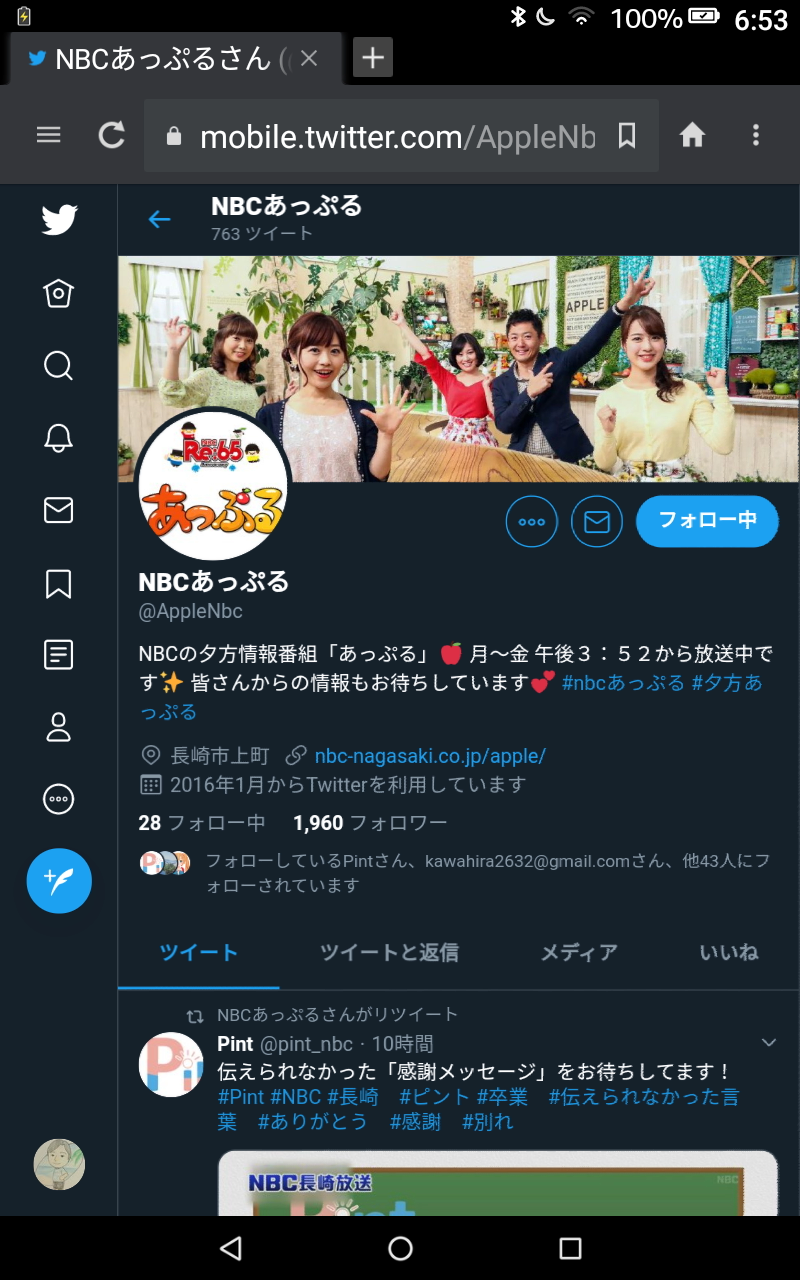The width and height of the screenshot is (800, 1280).
Task: Tap the フォロー中 button
Action: 707,521
